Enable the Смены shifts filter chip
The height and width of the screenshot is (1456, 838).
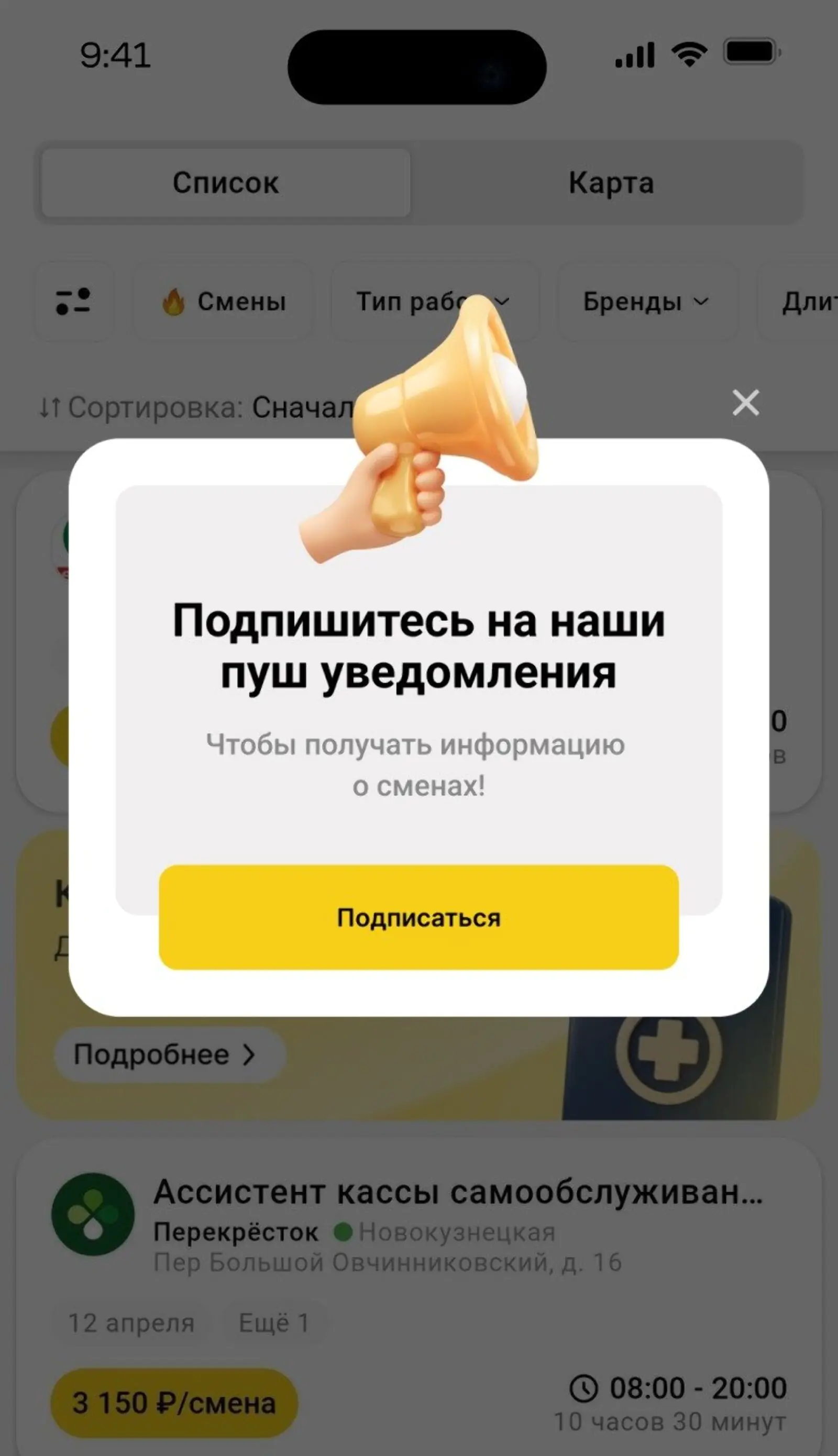[x=223, y=302]
